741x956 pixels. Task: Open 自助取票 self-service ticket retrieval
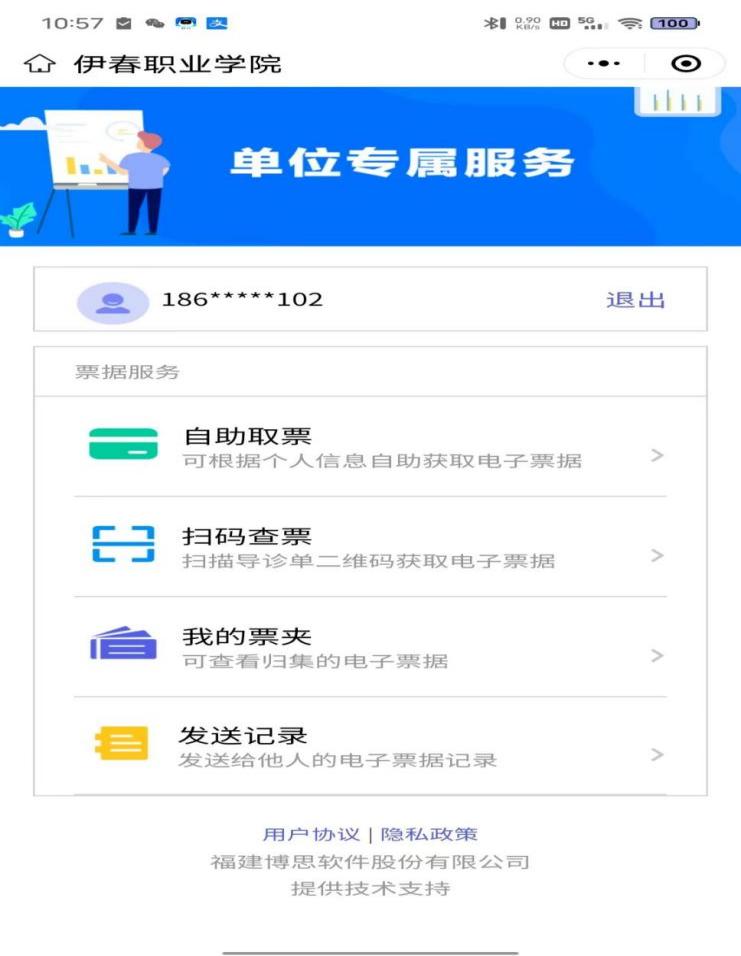click(370, 447)
